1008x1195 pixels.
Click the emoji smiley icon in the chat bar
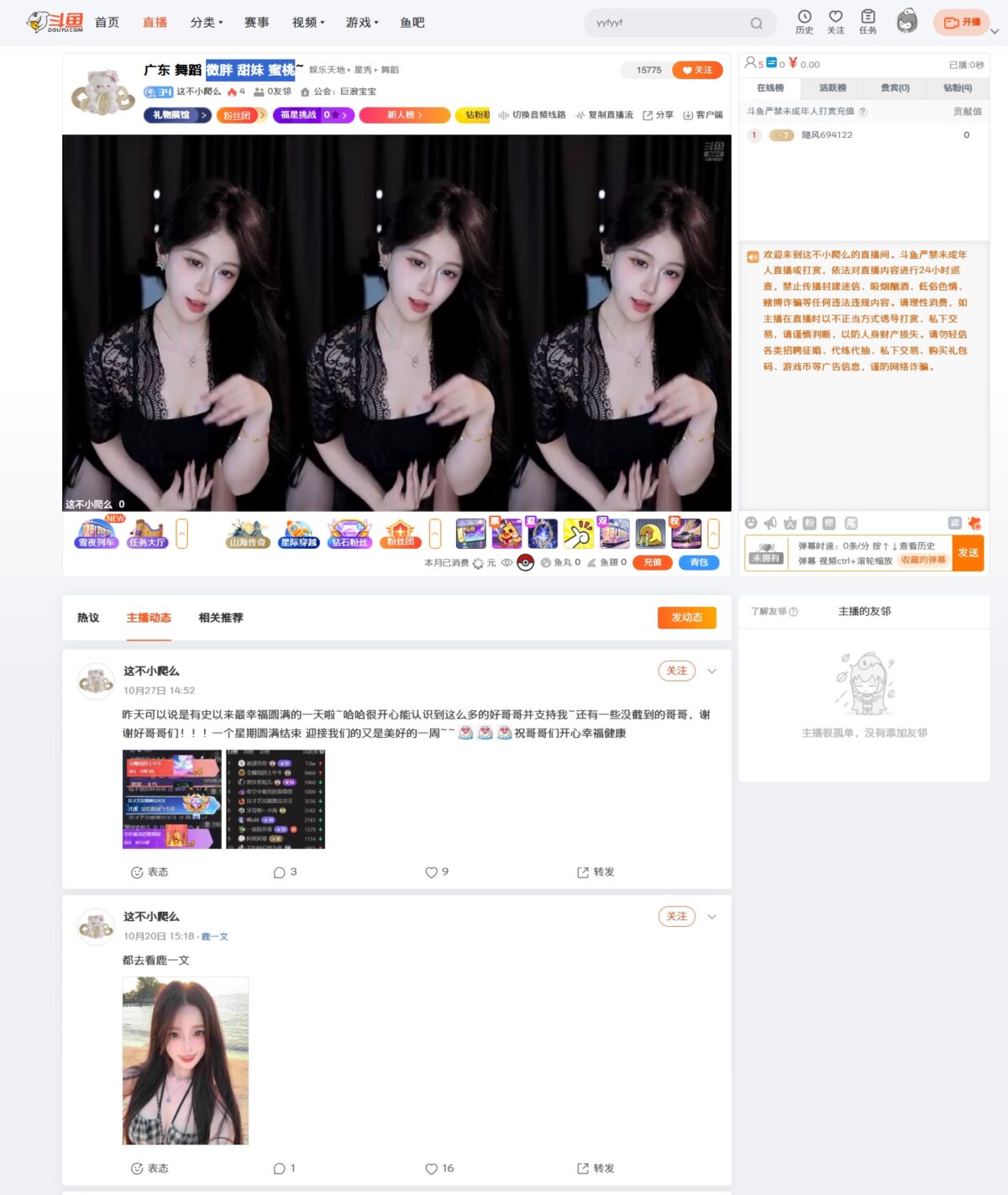[750, 523]
